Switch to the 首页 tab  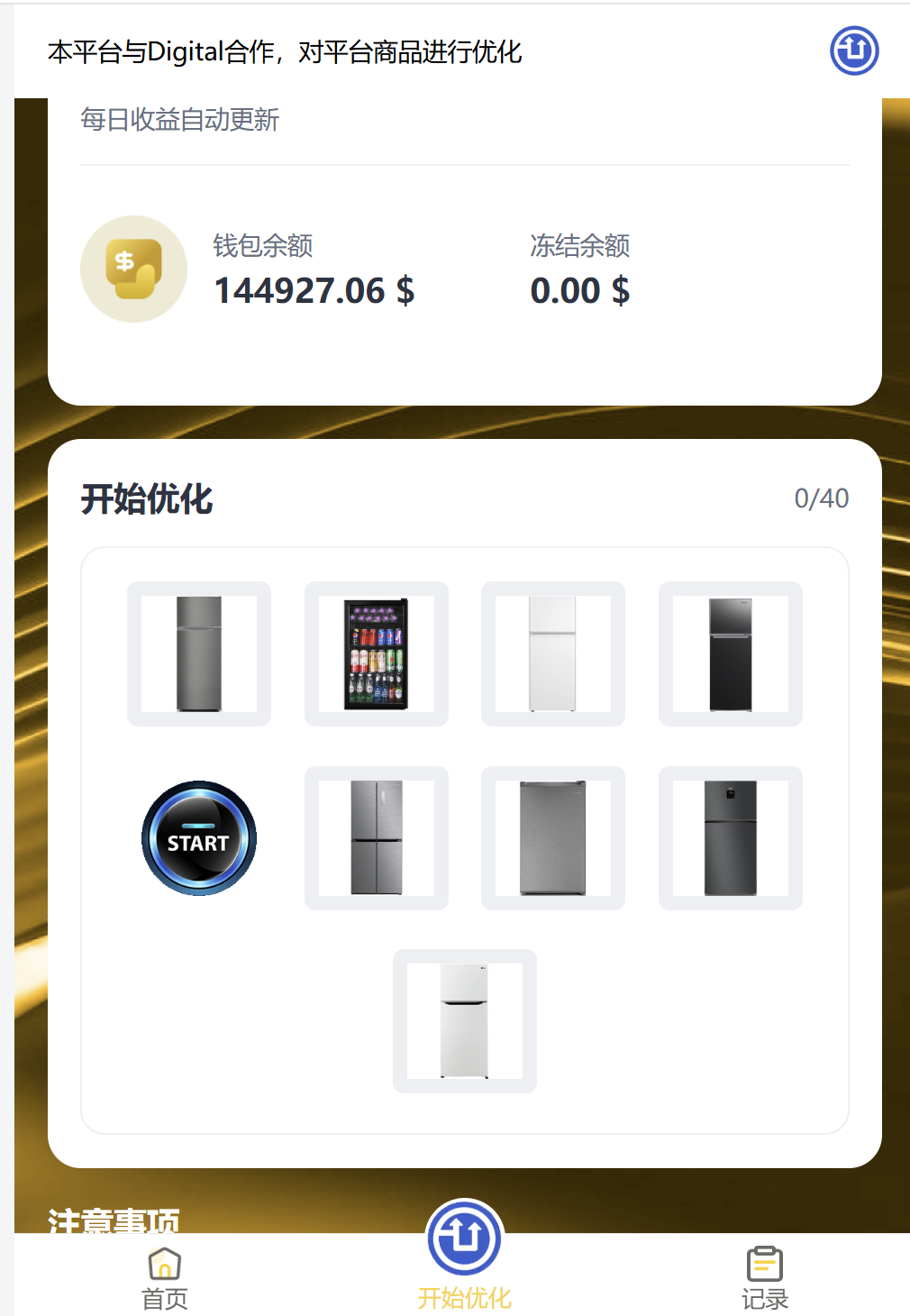(165, 1277)
